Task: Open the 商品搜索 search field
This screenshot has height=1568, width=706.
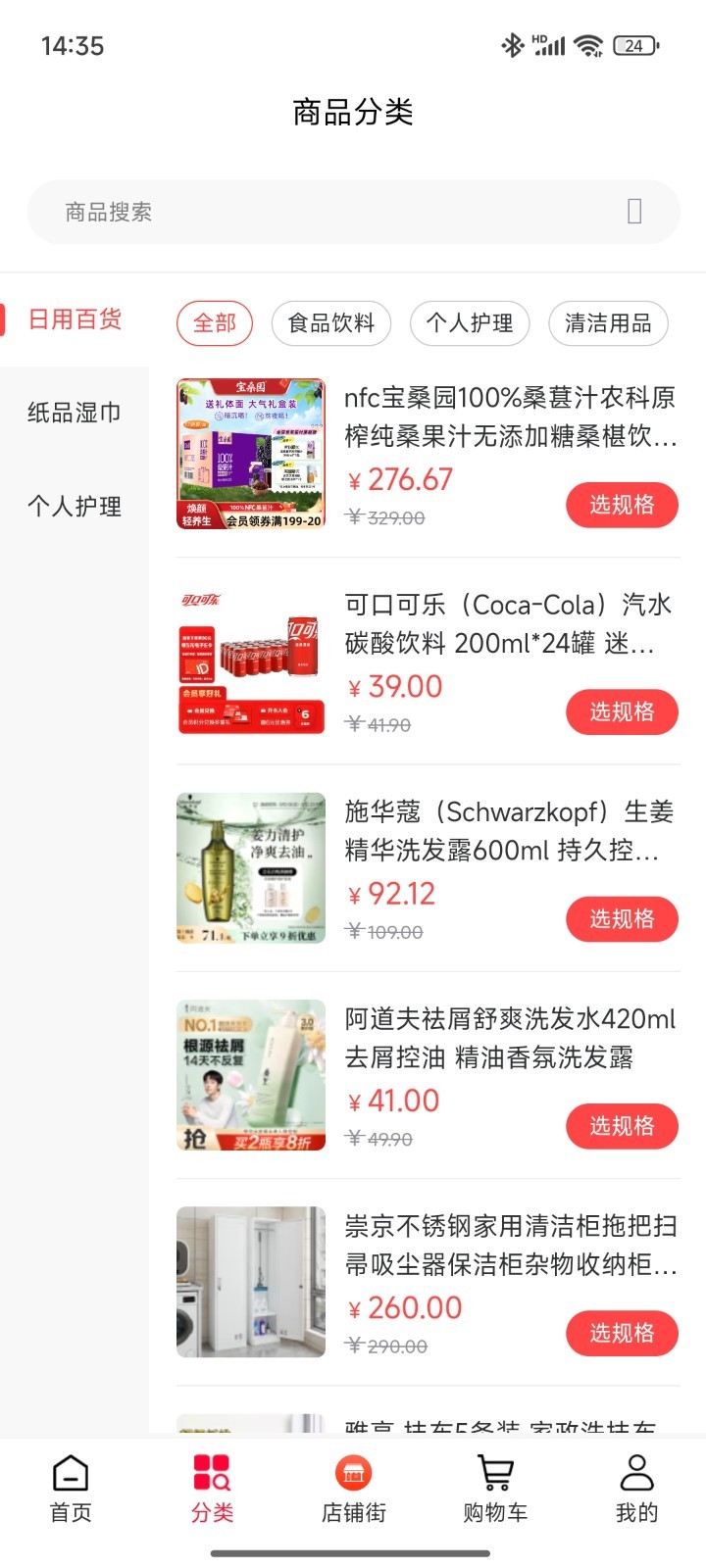Action: (x=333, y=212)
